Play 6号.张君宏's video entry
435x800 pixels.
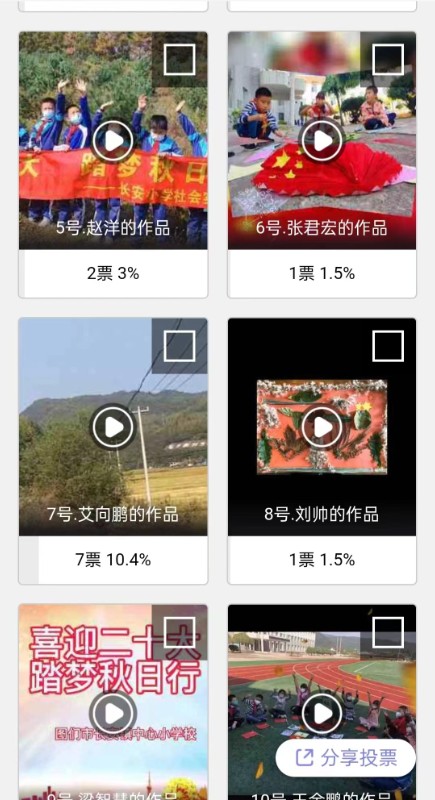322,141
